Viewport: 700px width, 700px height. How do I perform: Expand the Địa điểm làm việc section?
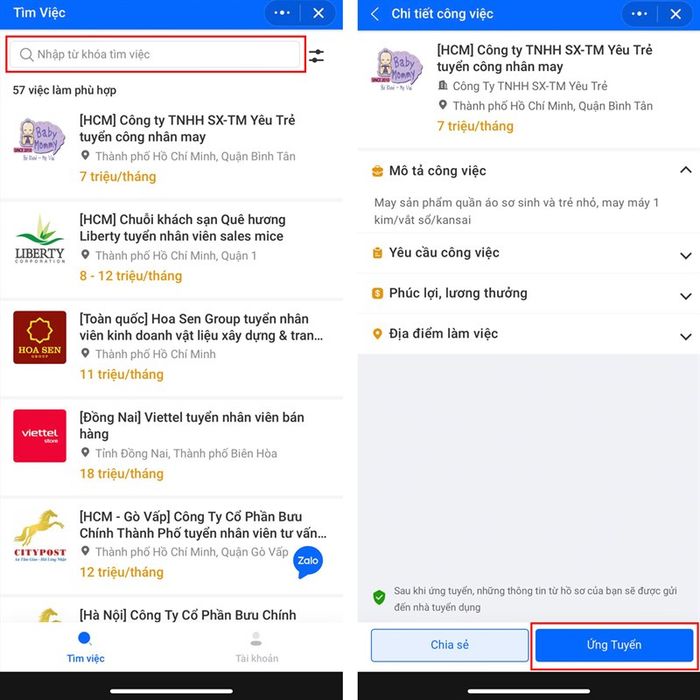point(685,337)
